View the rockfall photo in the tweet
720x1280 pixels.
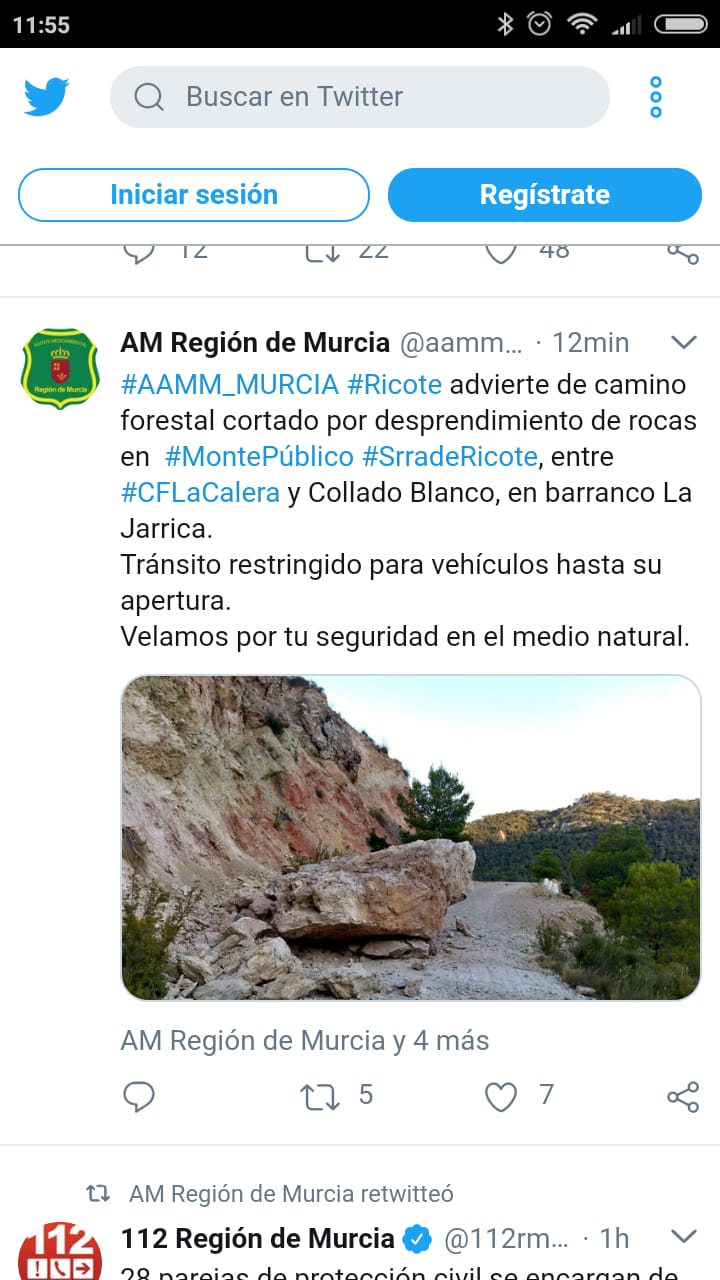[411, 837]
